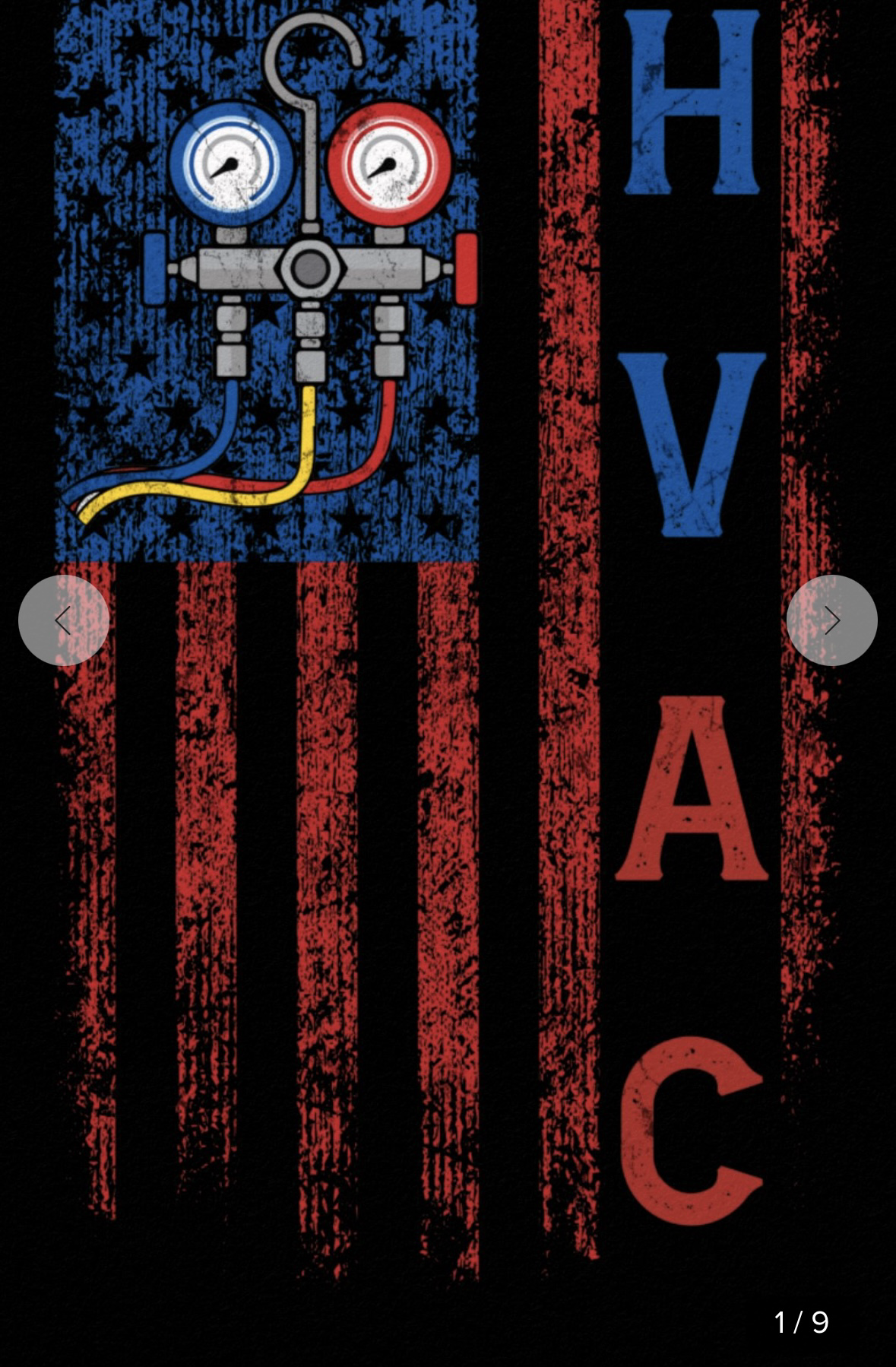Image resolution: width=896 pixels, height=1367 pixels.
Task: Go to the next image
Action: point(831,620)
